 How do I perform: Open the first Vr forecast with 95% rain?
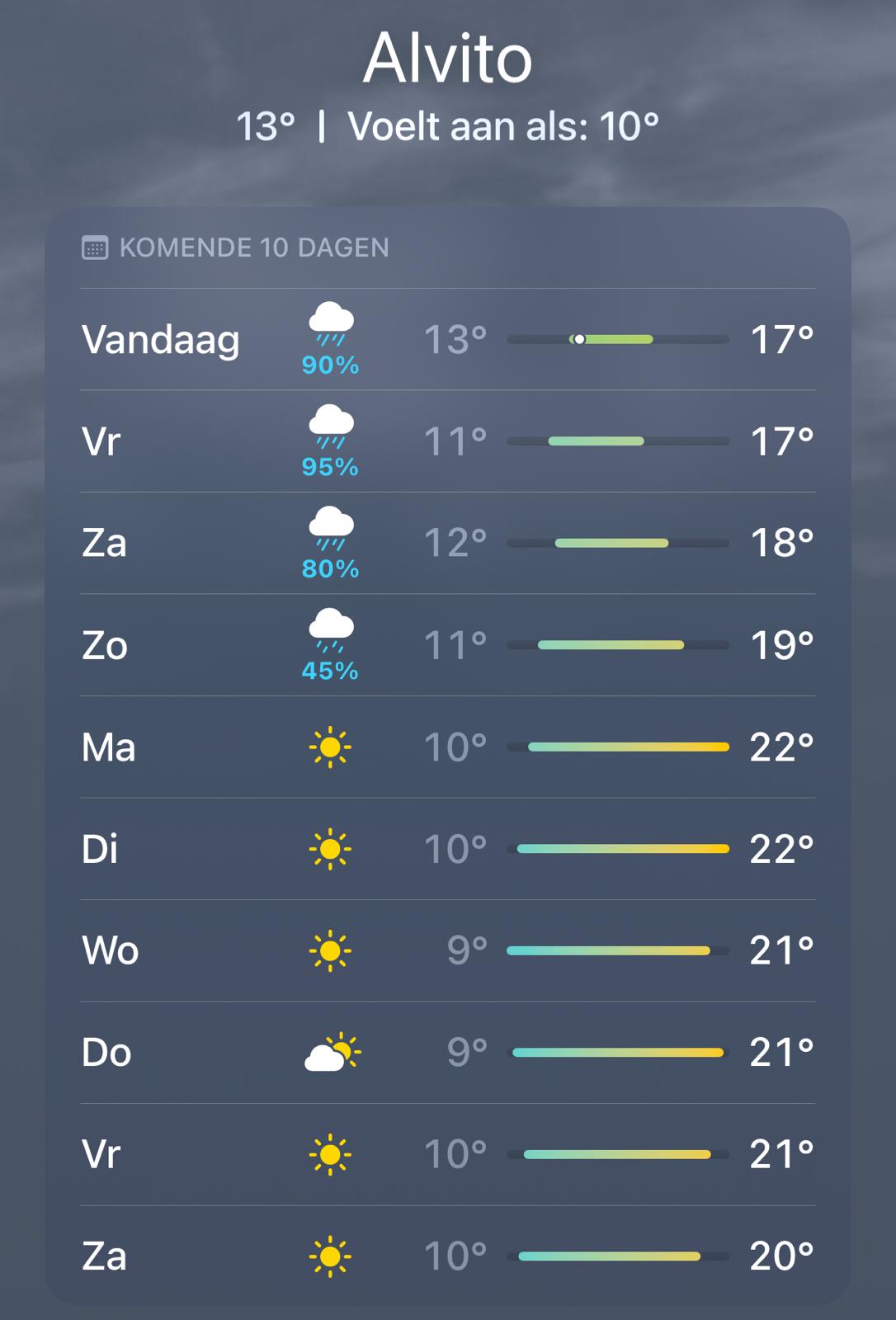[447, 441]
